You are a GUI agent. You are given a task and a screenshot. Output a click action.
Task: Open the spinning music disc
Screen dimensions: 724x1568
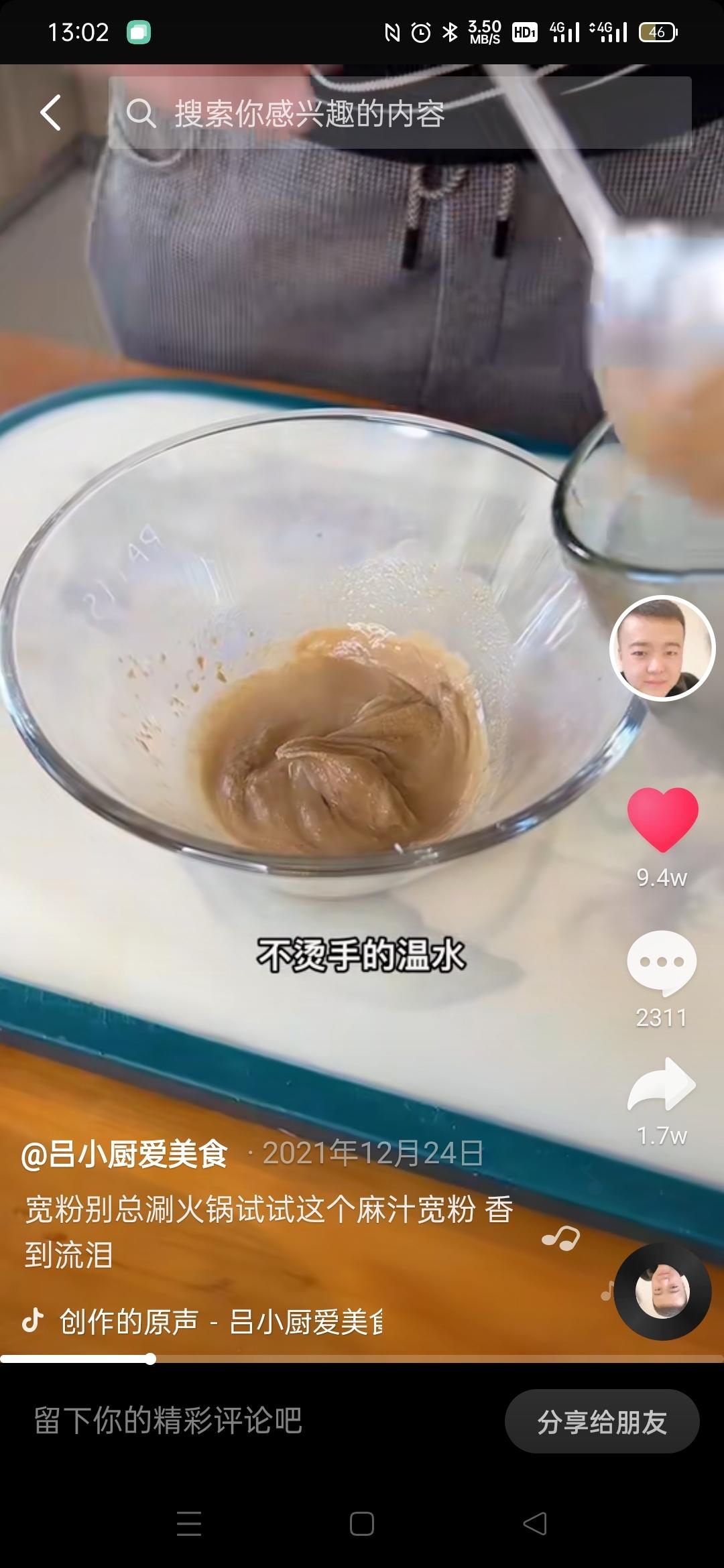pyautogui.click(x=662, y=1292)
